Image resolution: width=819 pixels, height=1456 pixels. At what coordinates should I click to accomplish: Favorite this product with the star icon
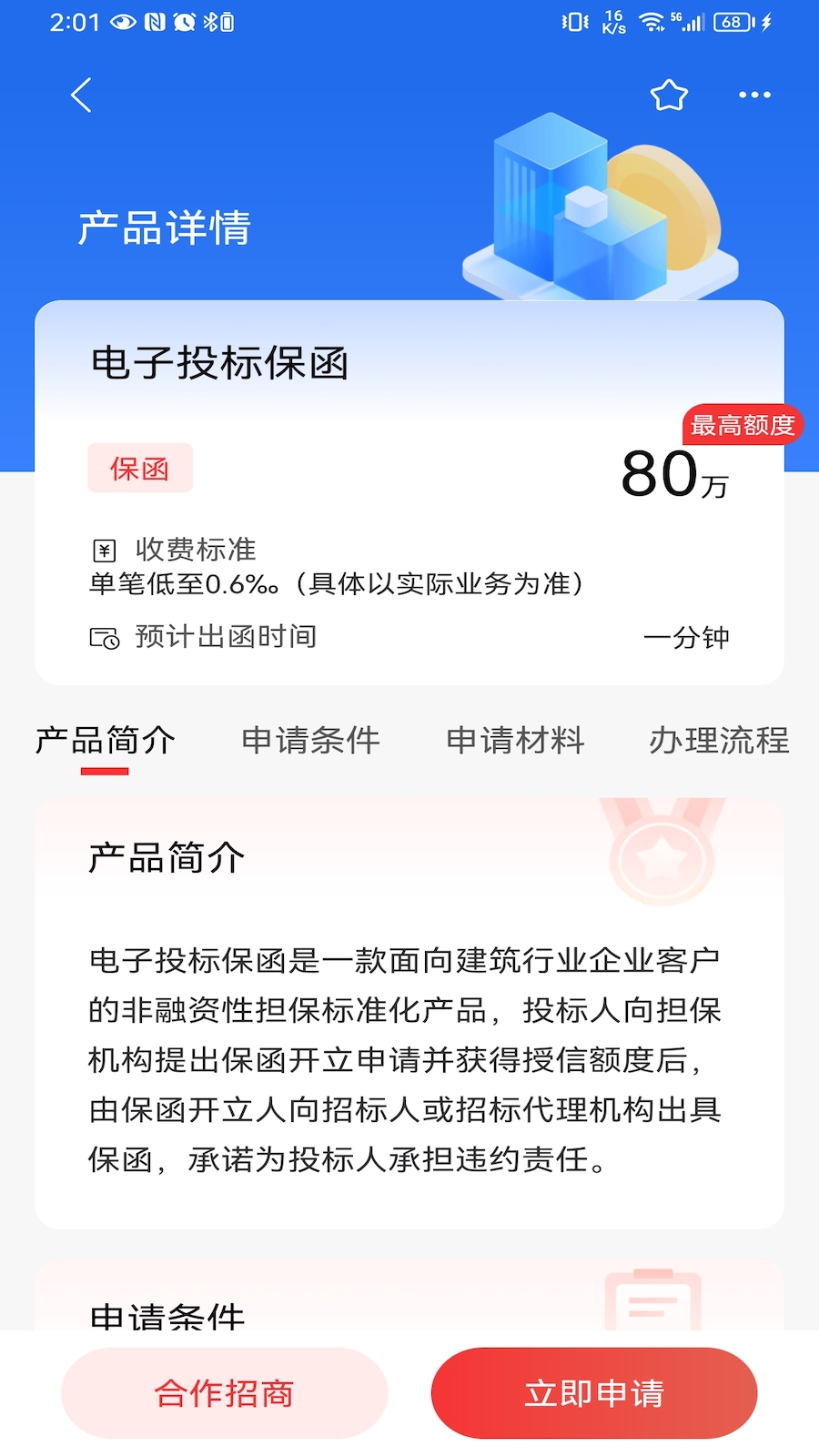[669, 95]
